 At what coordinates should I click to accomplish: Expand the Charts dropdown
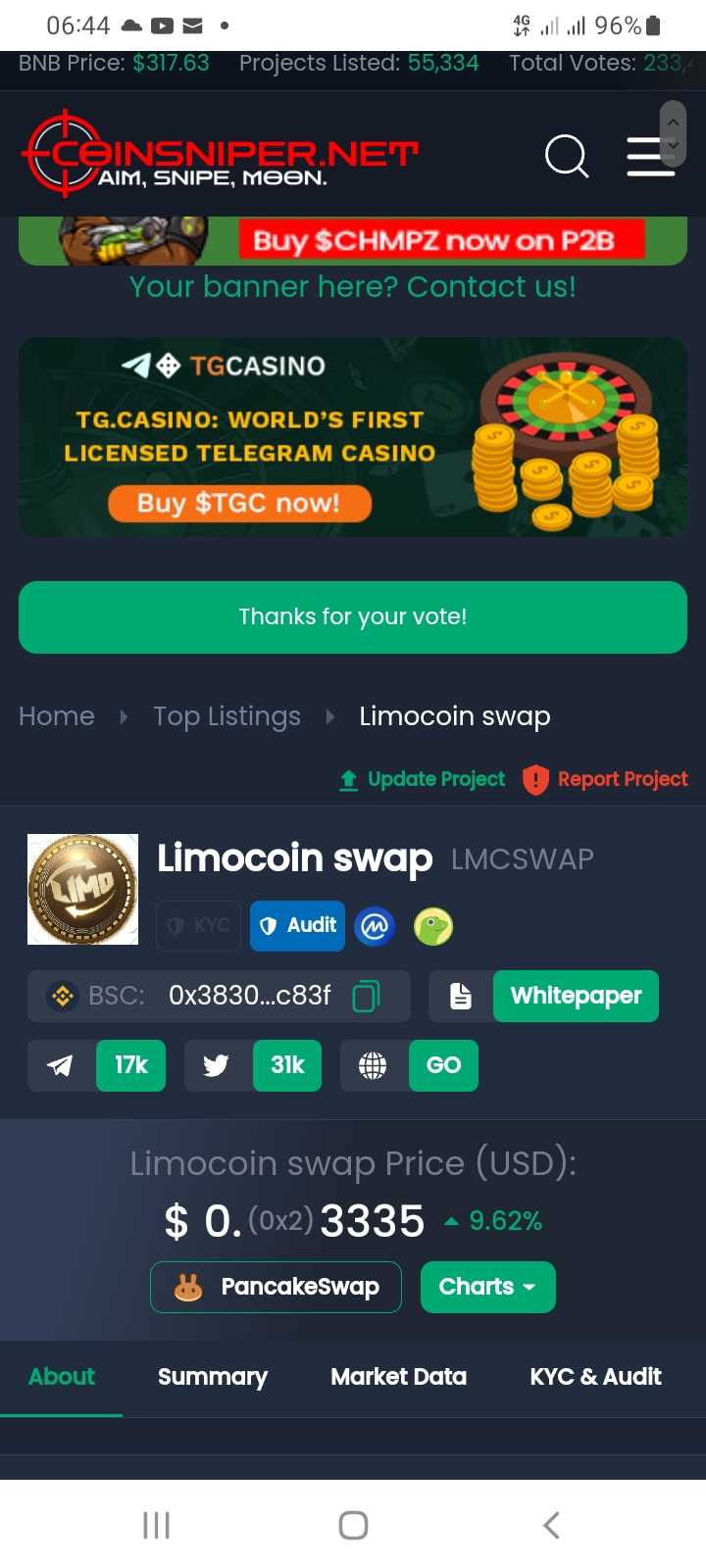click(x=487, y=1287)
